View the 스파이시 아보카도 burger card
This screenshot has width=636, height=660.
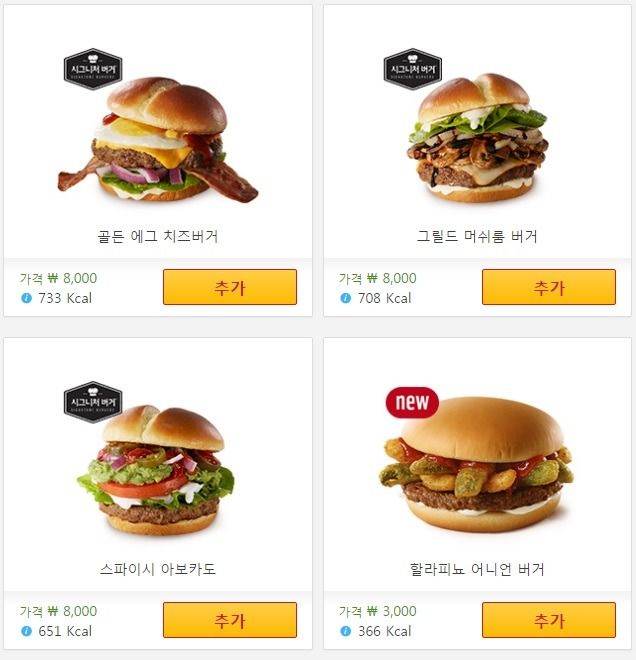click(157, 470)
